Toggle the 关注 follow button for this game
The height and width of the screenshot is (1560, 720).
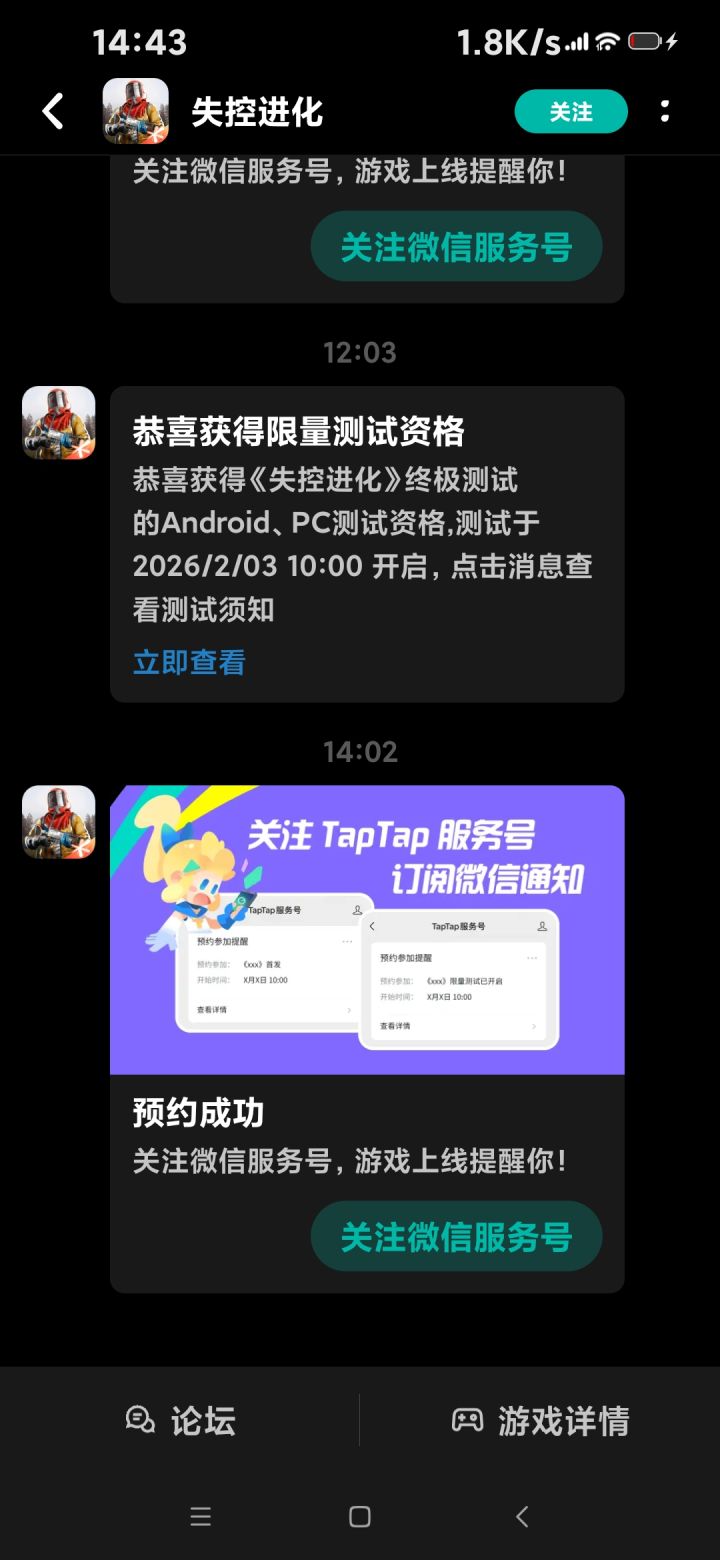coord(570,111)
